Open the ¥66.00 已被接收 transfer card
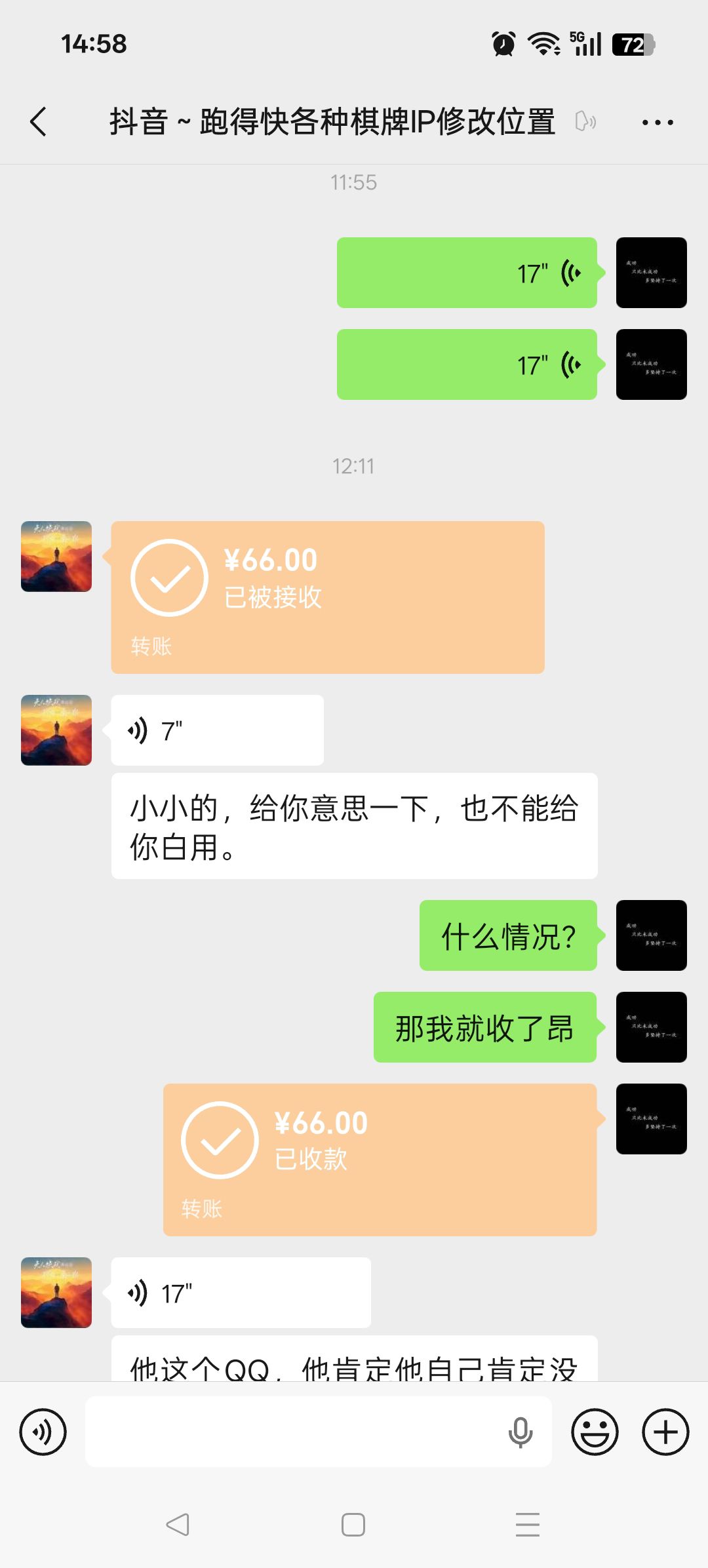The width and height of the screenshot is (708, 1568). point(328,597)
